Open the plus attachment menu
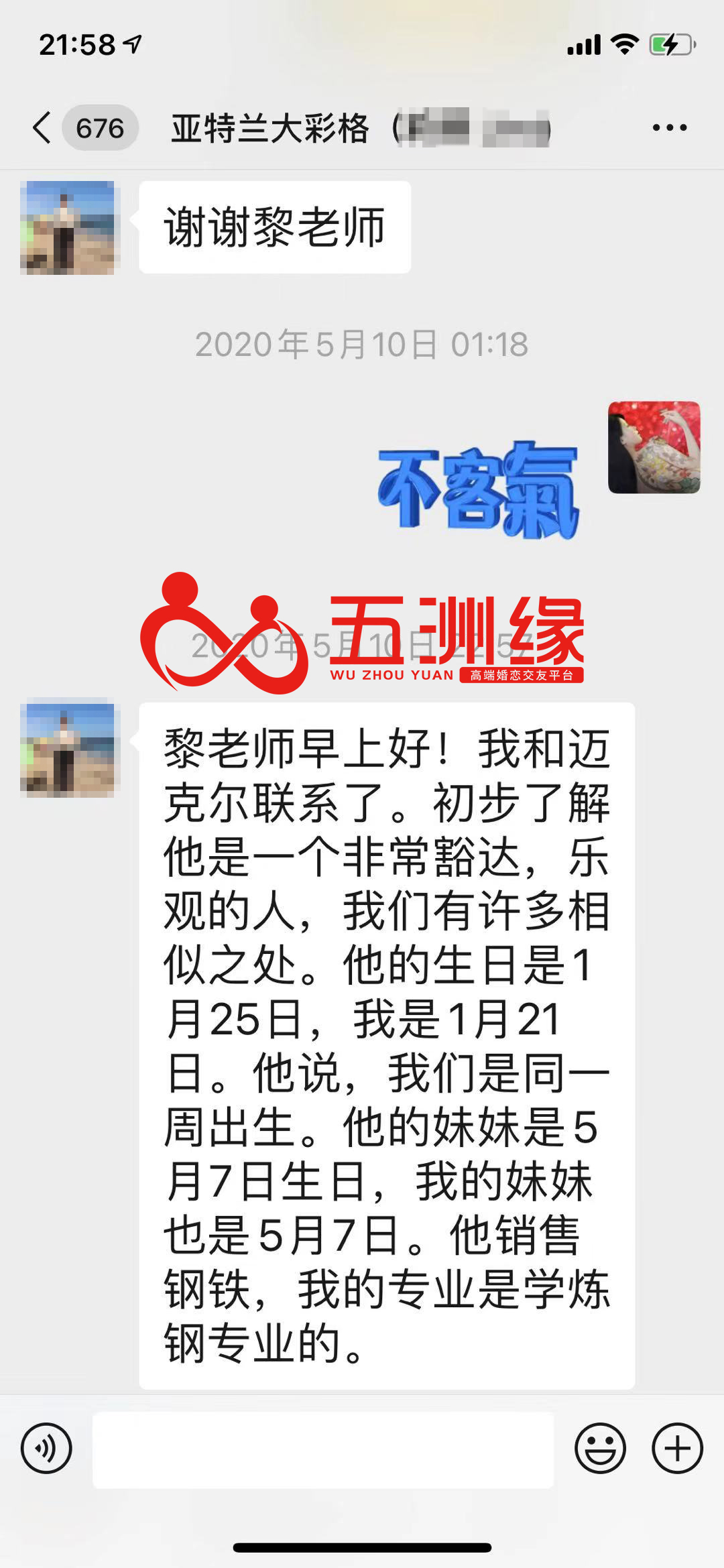Viewport: 724px width, 1568px height. pos(677,1448)
